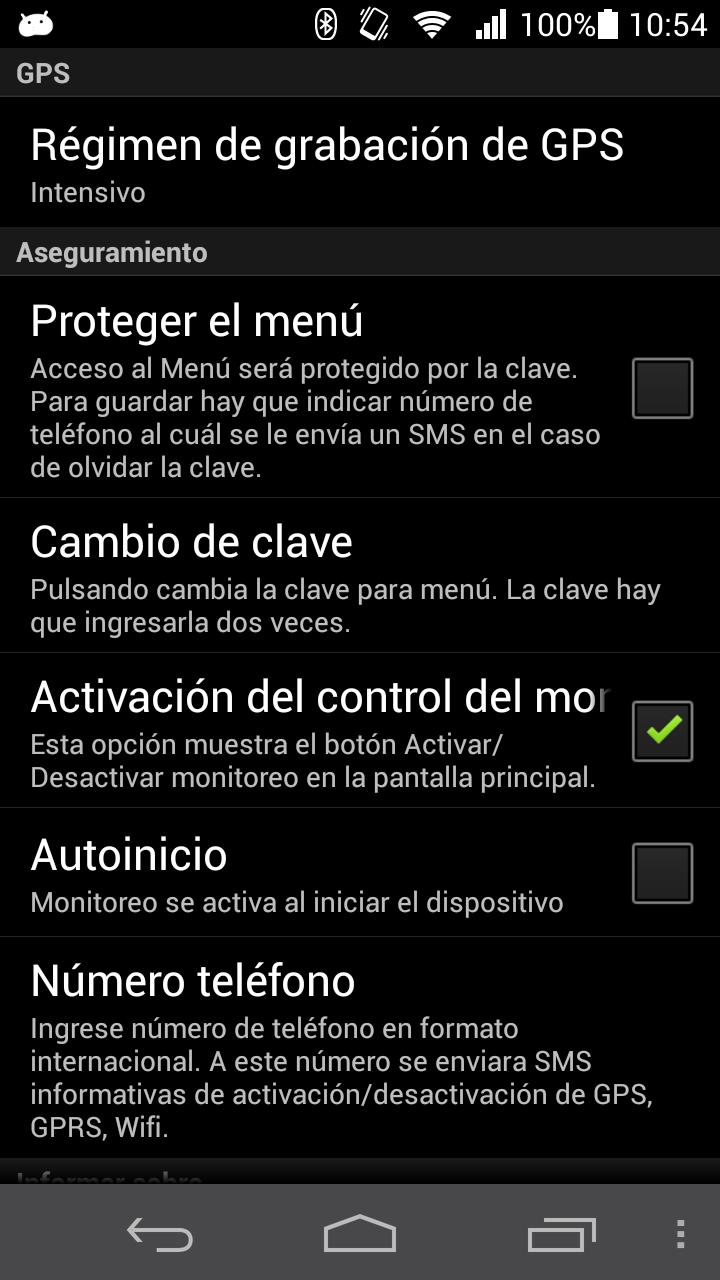Tap the Wi-Fi signal icon
The image size is (720, 1280).
point(432,22)
